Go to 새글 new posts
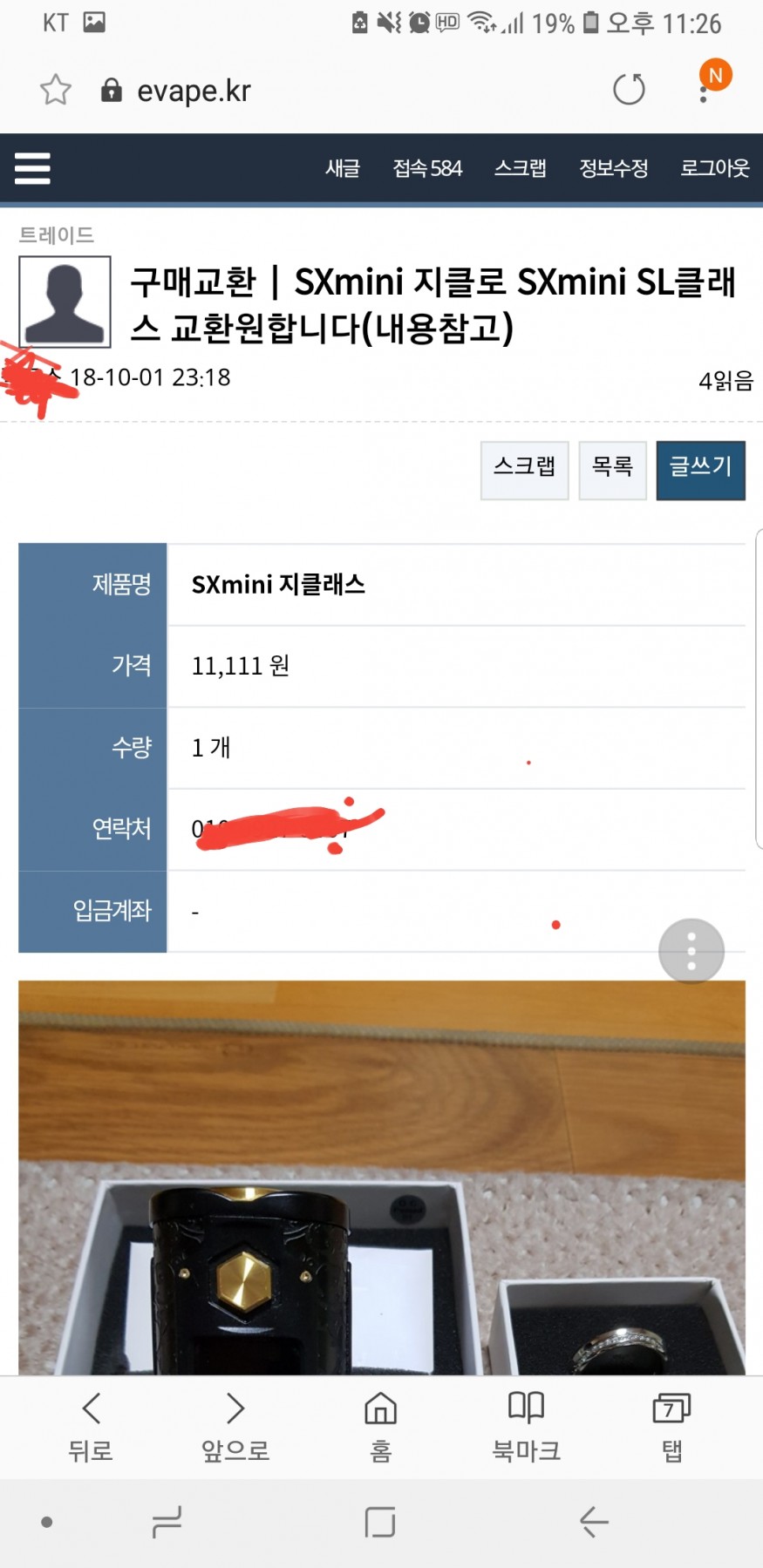The height and width of the screenshot is (1568, 763). [342, 168]
